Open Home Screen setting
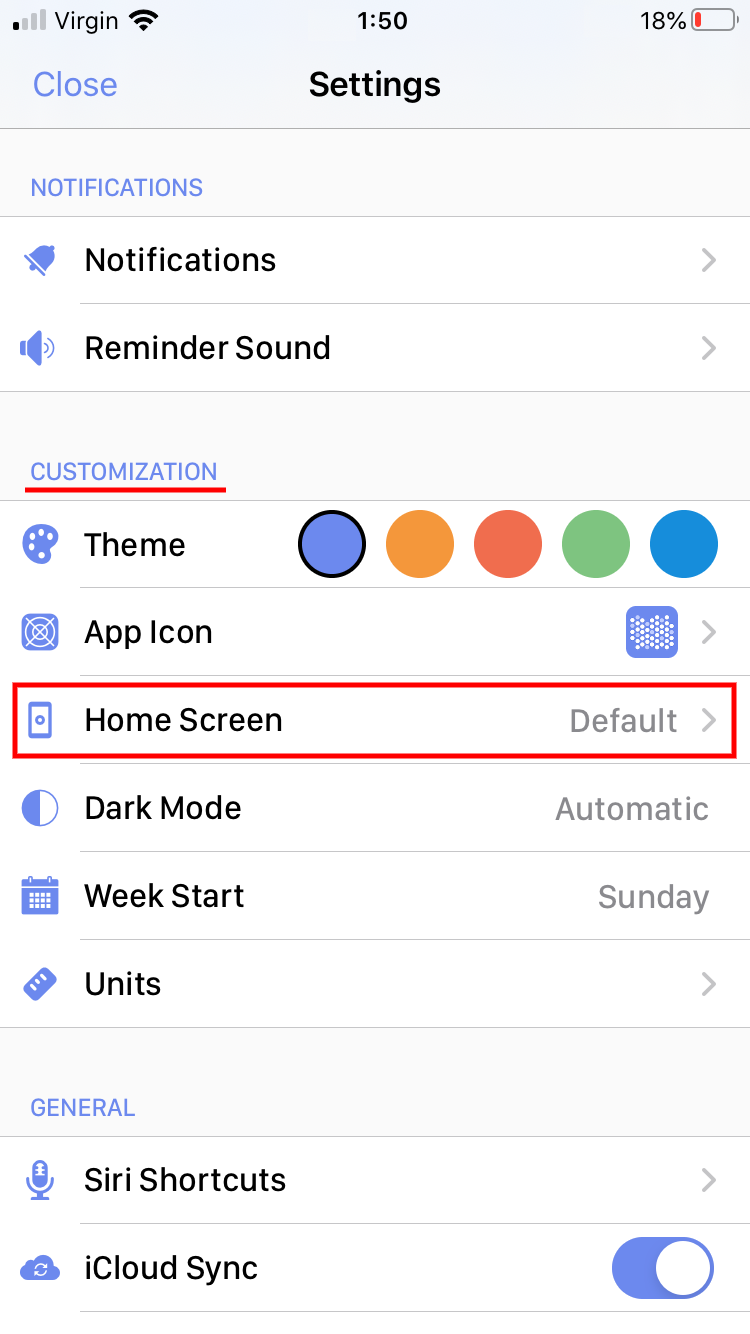Viewport: 750px width, 1334px height. (x=375, y=720)
